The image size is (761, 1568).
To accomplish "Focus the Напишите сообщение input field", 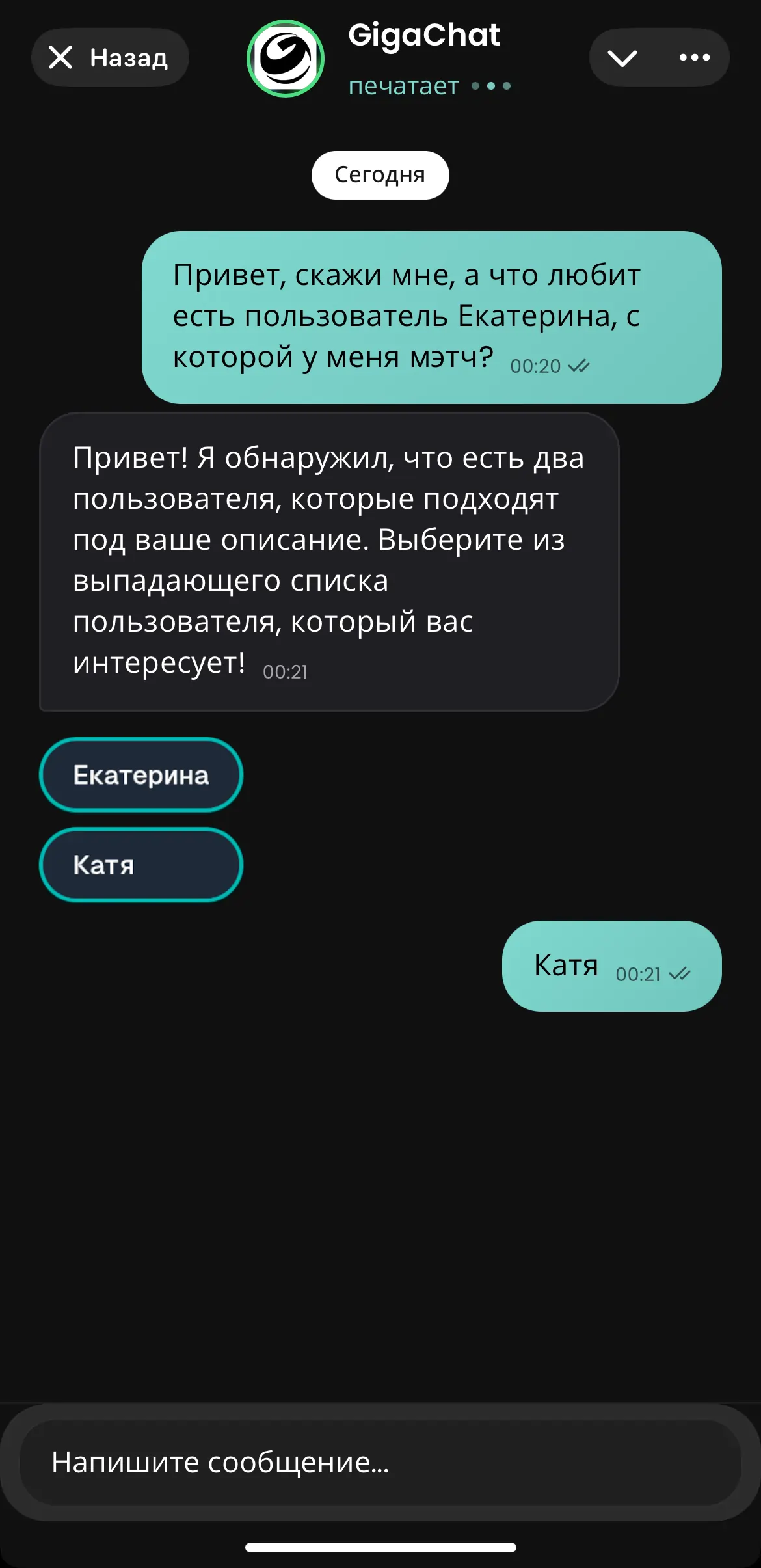I will pyautogui.click(x=380, y=1462).
